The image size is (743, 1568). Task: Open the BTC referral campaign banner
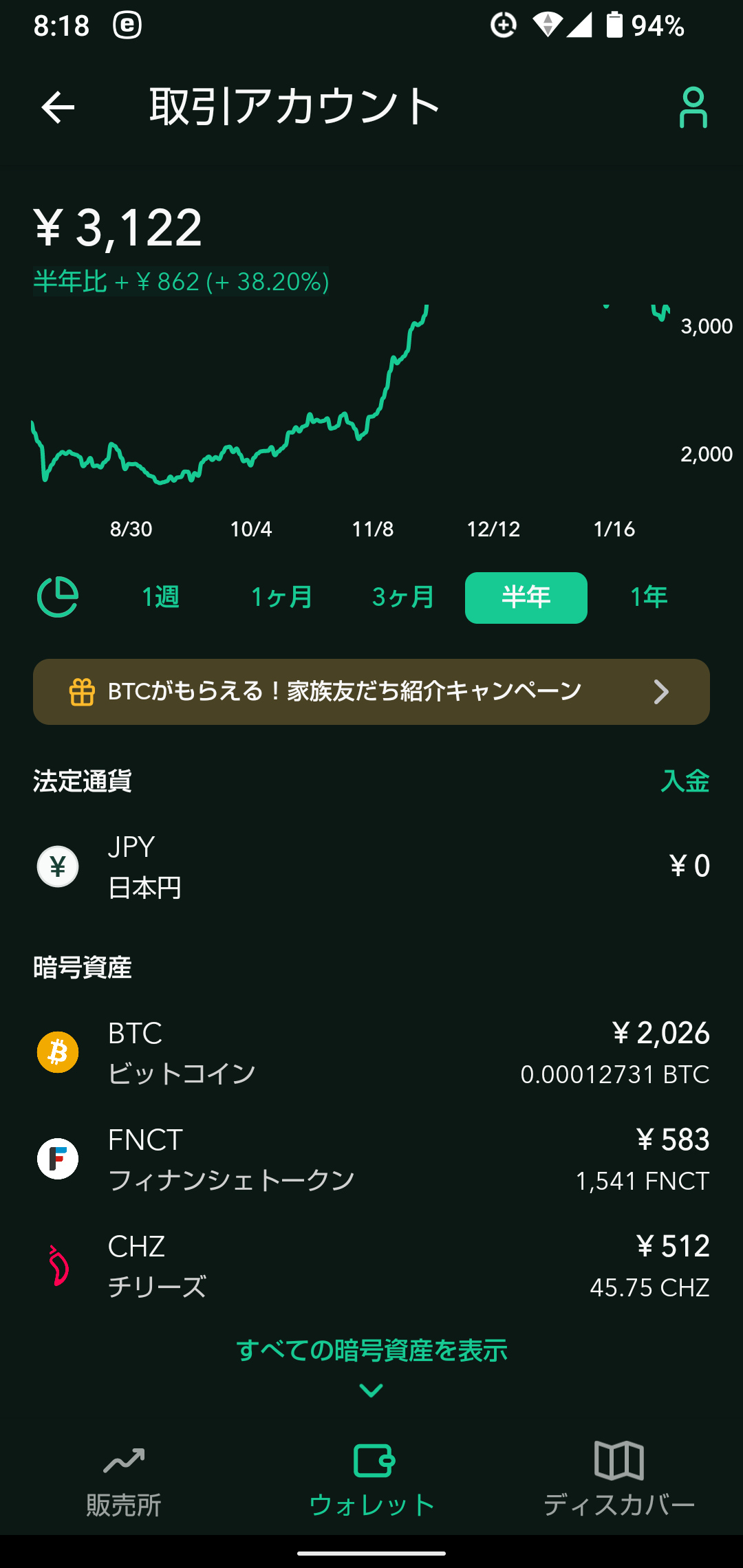point(371,692)
